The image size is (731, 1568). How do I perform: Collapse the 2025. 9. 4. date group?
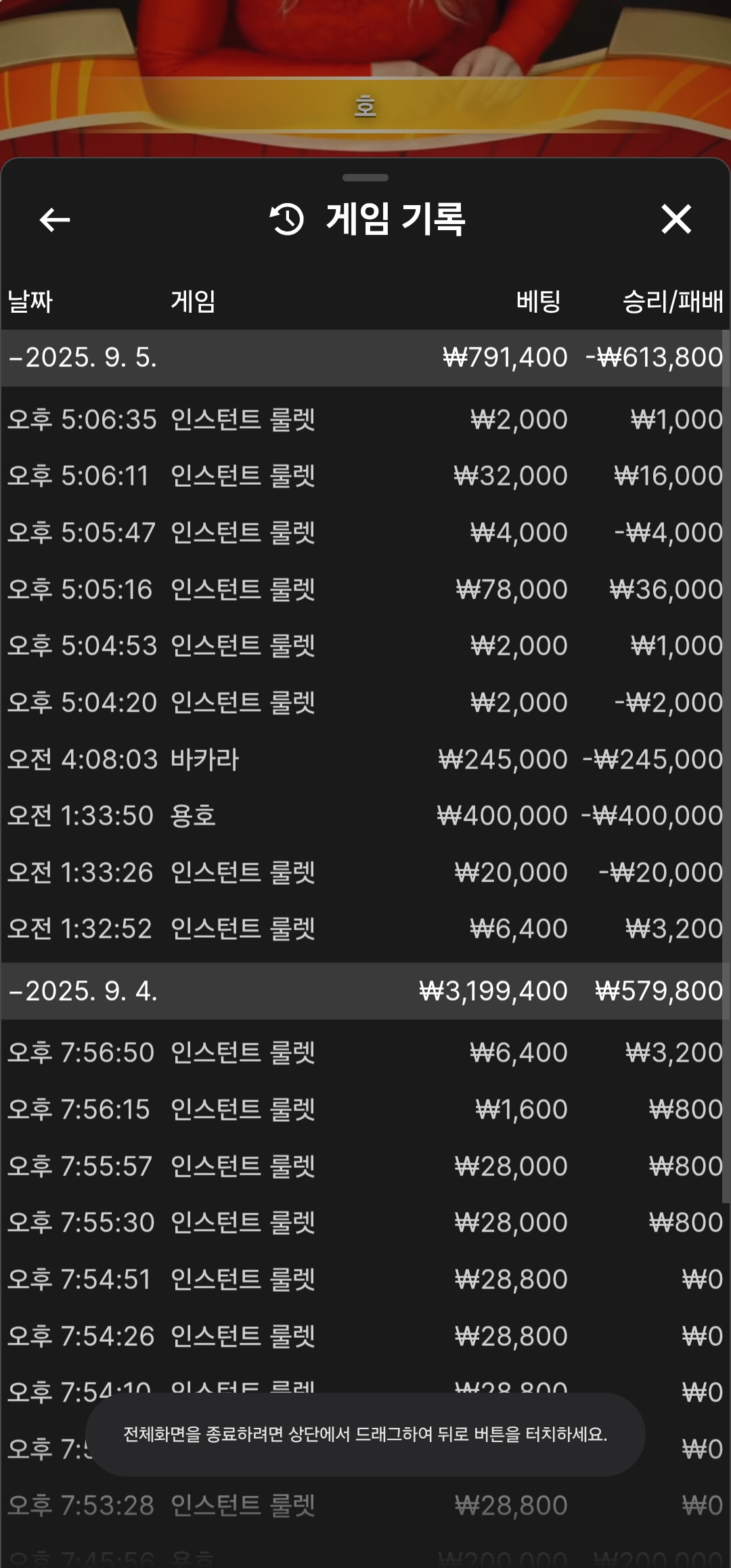83,991
